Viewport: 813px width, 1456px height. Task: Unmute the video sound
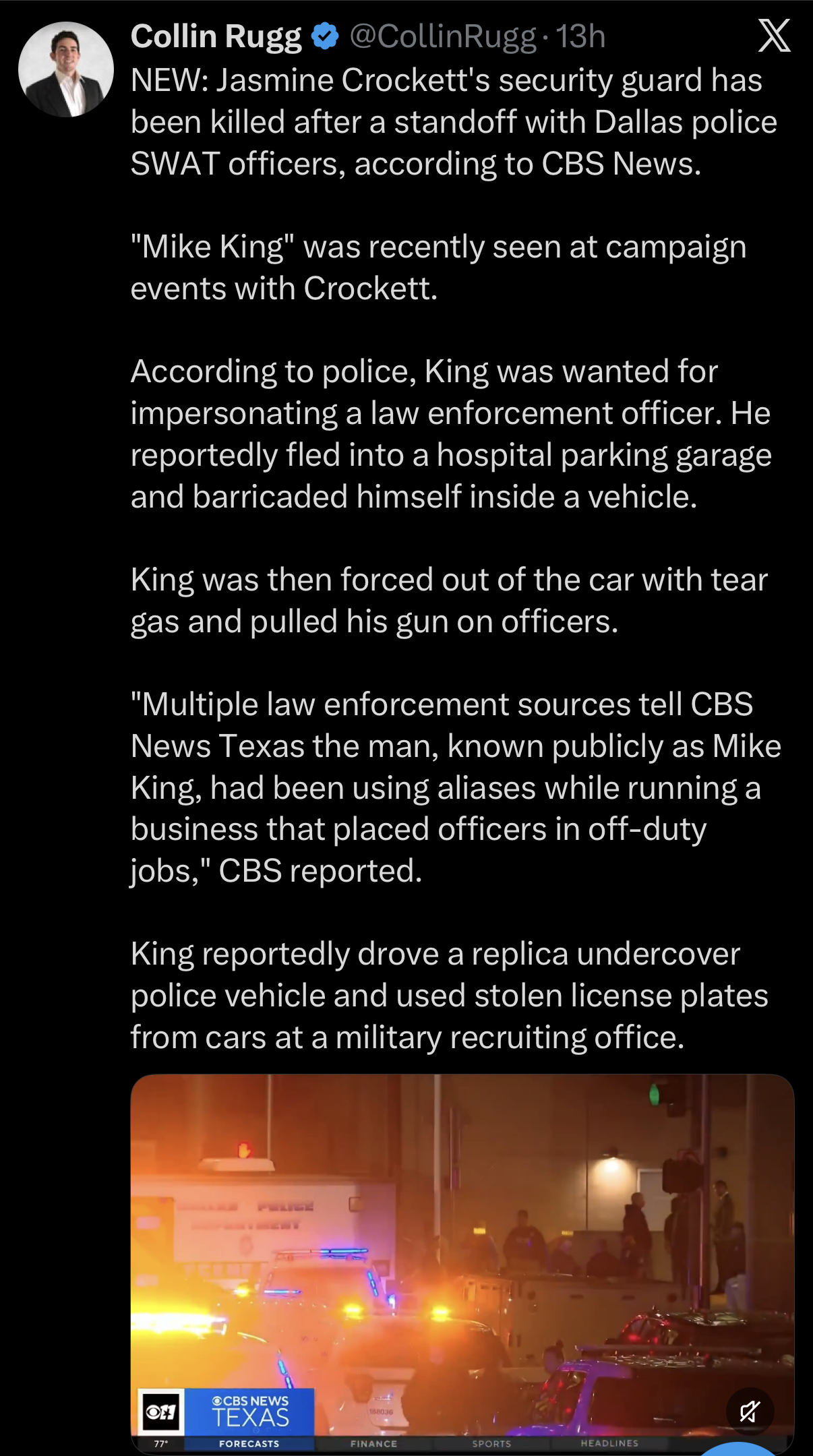(x=750, y=1411)
